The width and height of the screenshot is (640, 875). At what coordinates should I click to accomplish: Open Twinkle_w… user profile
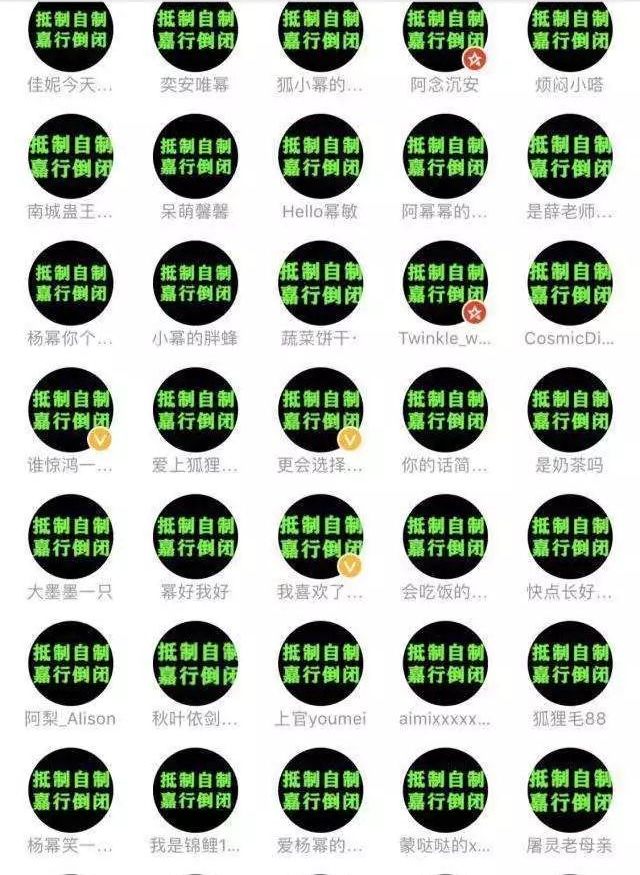click(x=445, y=283)
